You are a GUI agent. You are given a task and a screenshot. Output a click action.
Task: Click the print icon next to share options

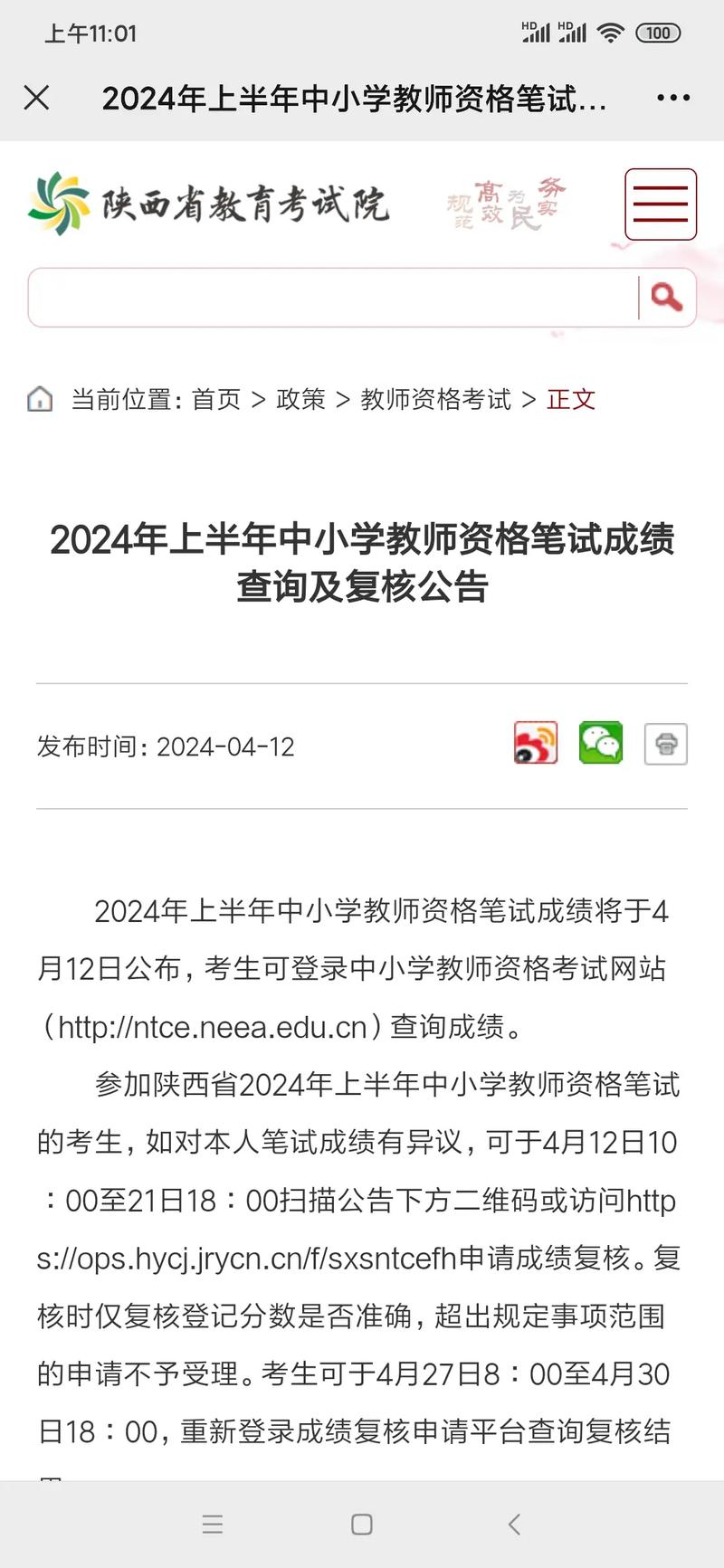[665, 743]
